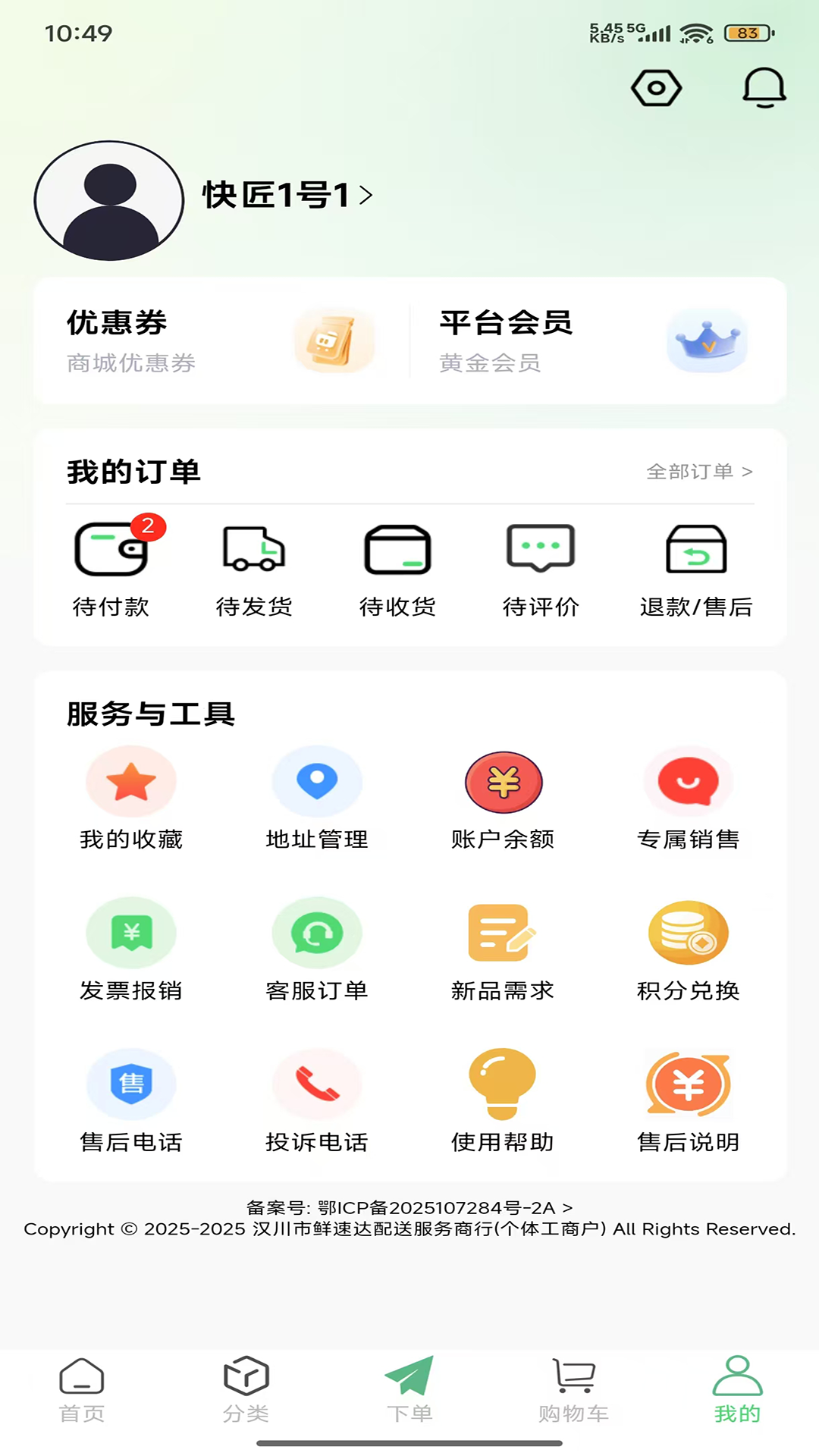Open 退款/售后 refund and after-sales
819x1456 pixels.
(695, 569)
